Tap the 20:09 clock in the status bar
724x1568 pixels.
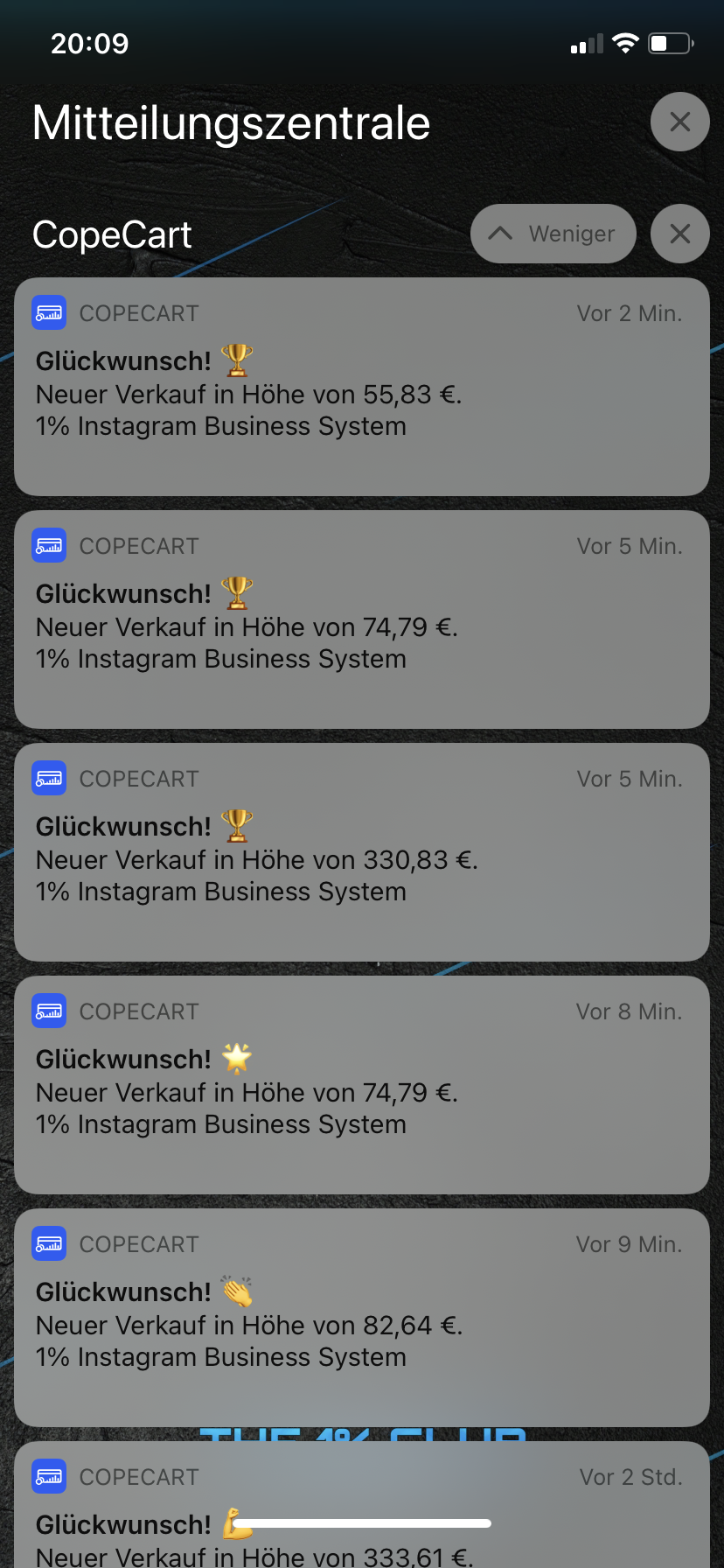coord(90,42)
